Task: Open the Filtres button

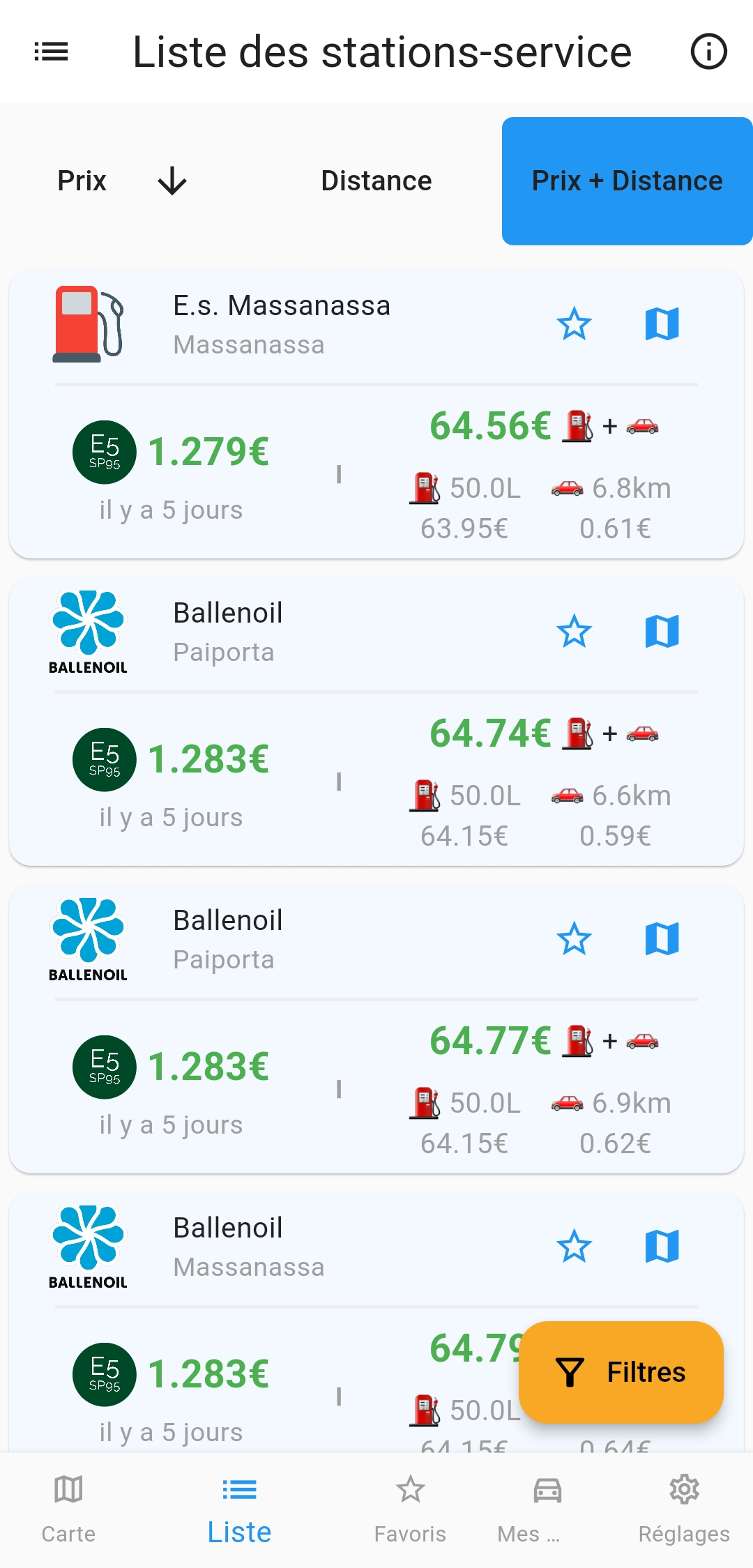Action: tap(621, 1372)
